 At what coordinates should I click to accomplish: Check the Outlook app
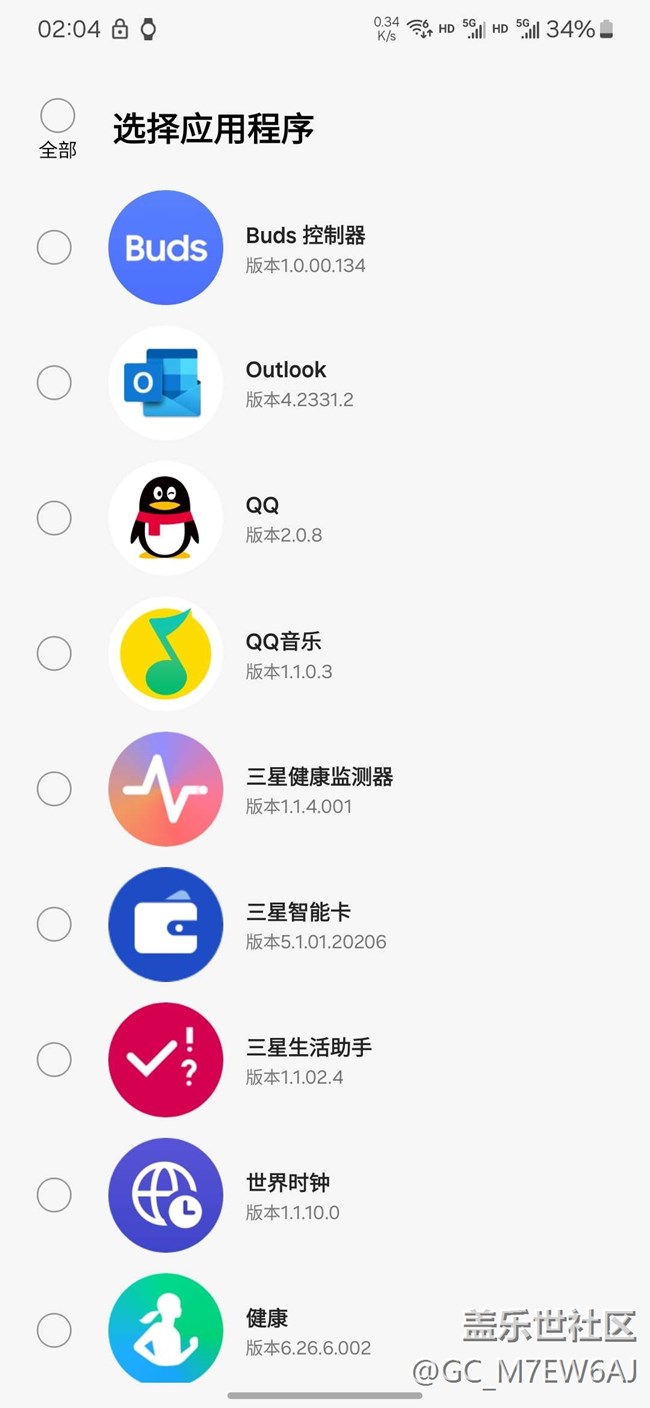pyautogui.click(x=54, y=382)
